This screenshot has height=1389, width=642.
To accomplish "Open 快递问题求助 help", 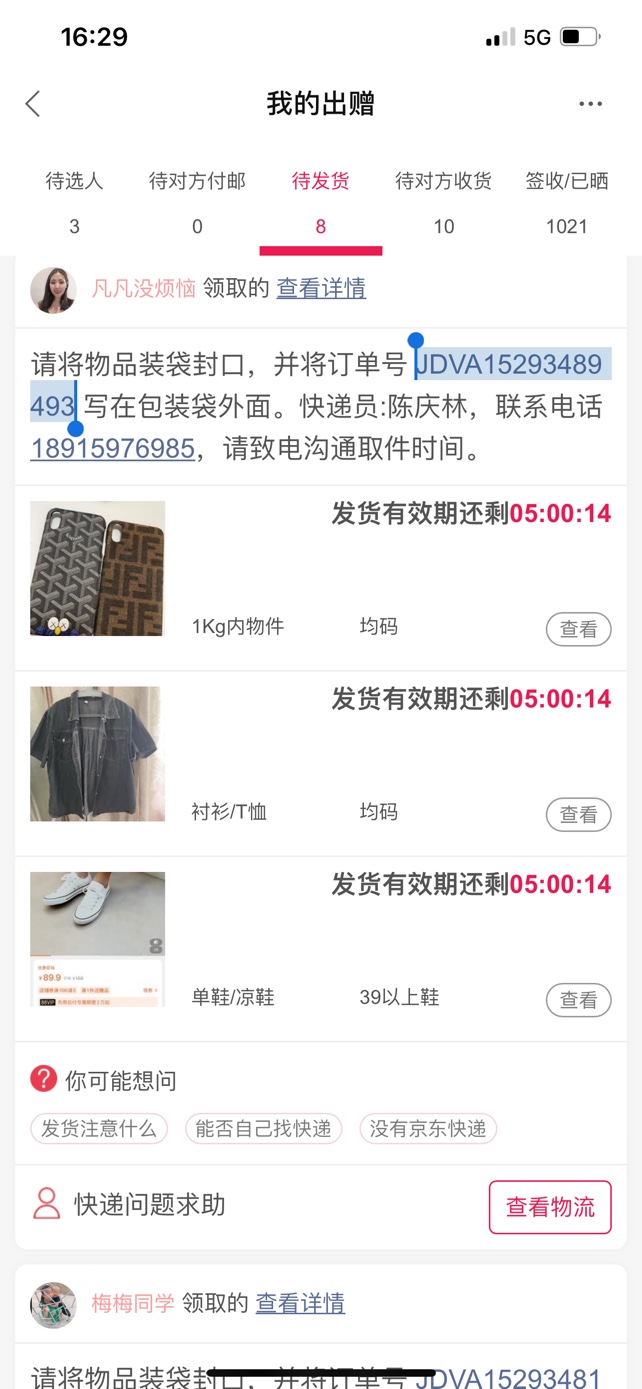I will 130,1205.
